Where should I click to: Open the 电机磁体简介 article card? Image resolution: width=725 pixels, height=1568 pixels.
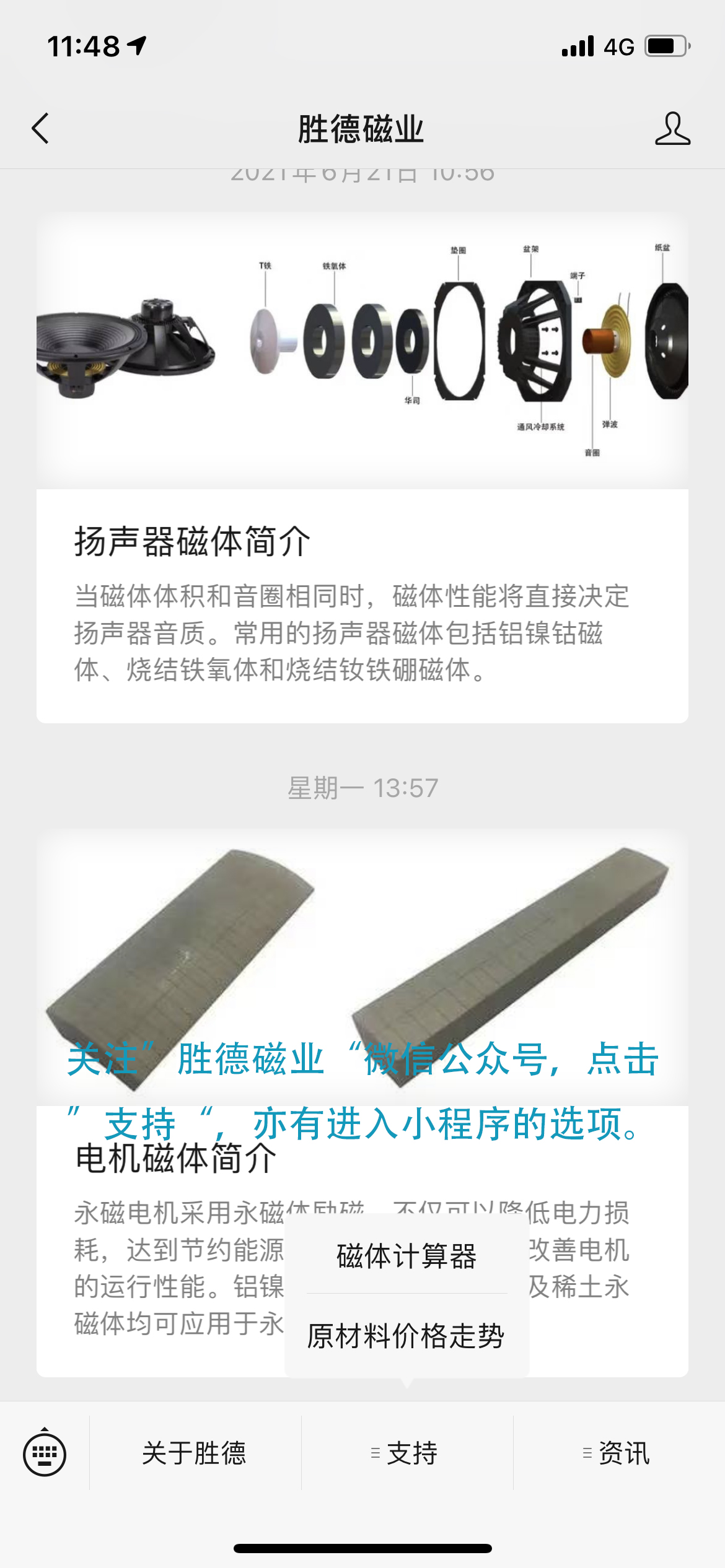click(x=362, y=1104)
